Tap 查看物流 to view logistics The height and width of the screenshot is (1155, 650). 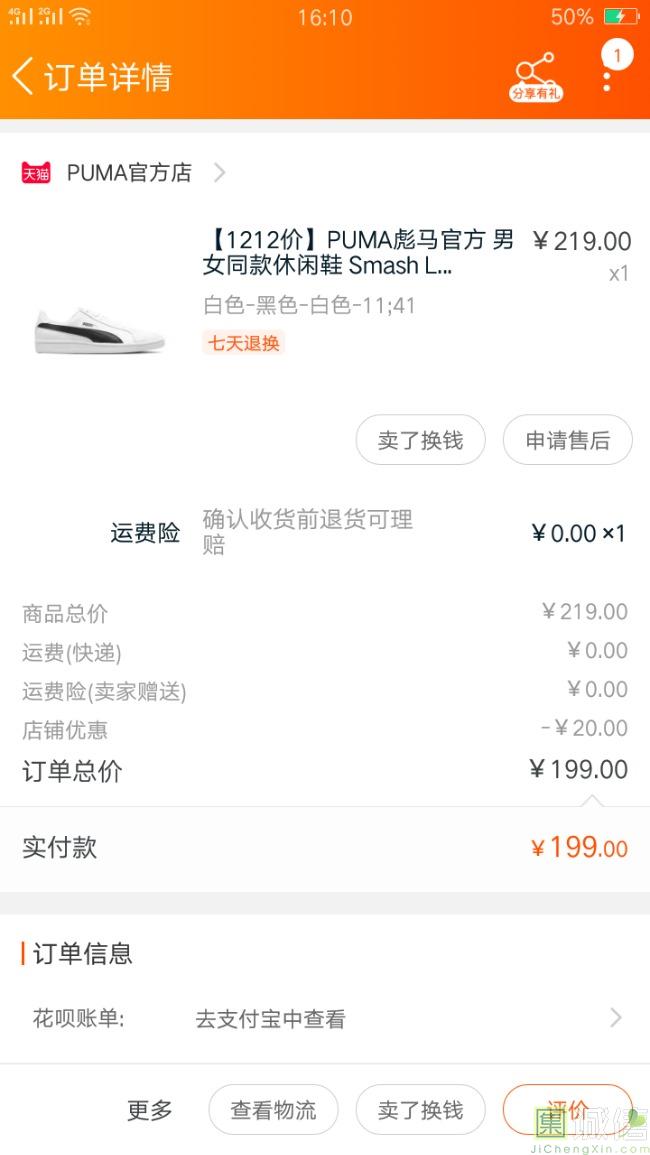click(x=273, y=1110)
